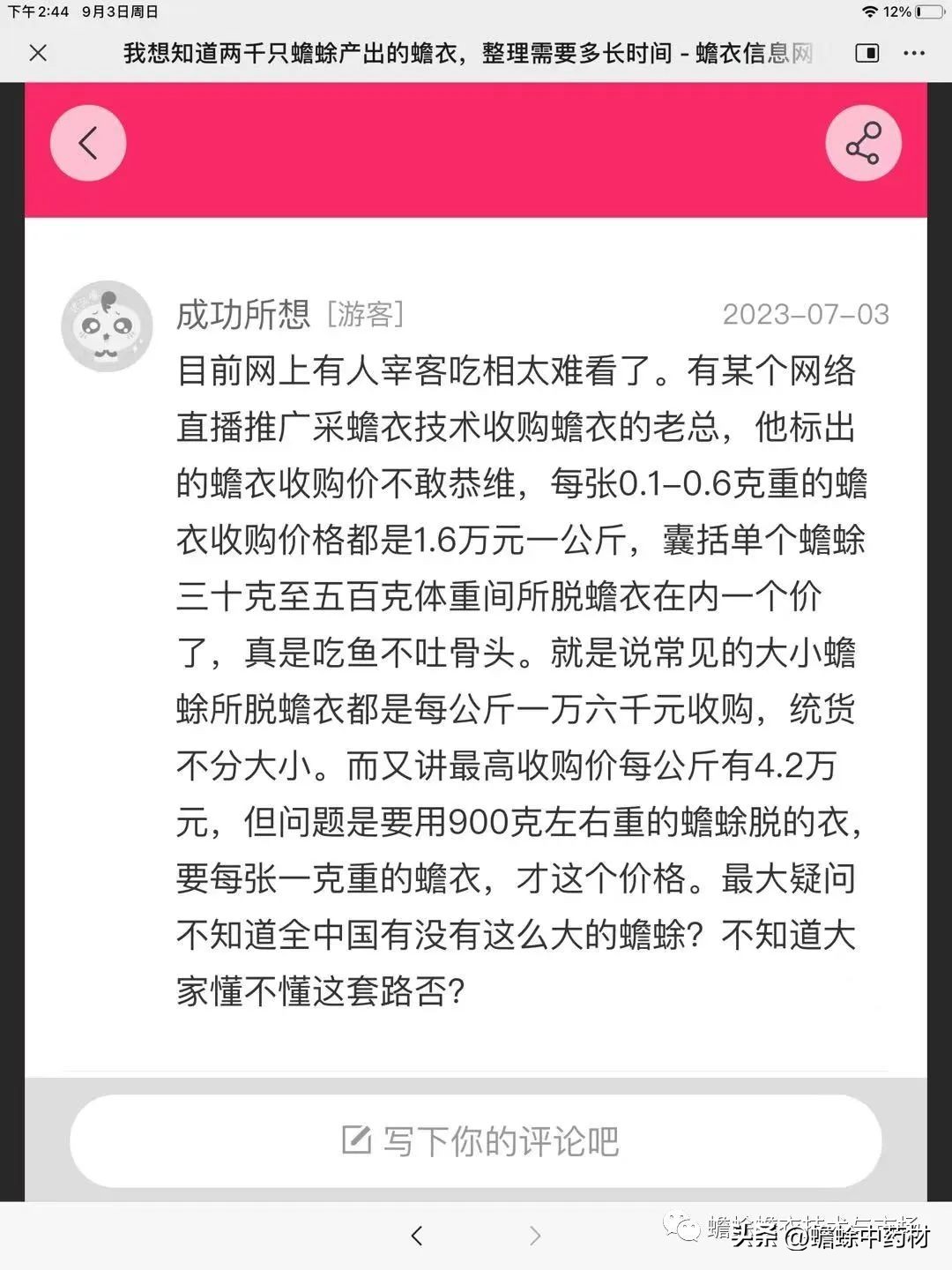Tap the Wi-Fi status icon

(x=871, y=13)
